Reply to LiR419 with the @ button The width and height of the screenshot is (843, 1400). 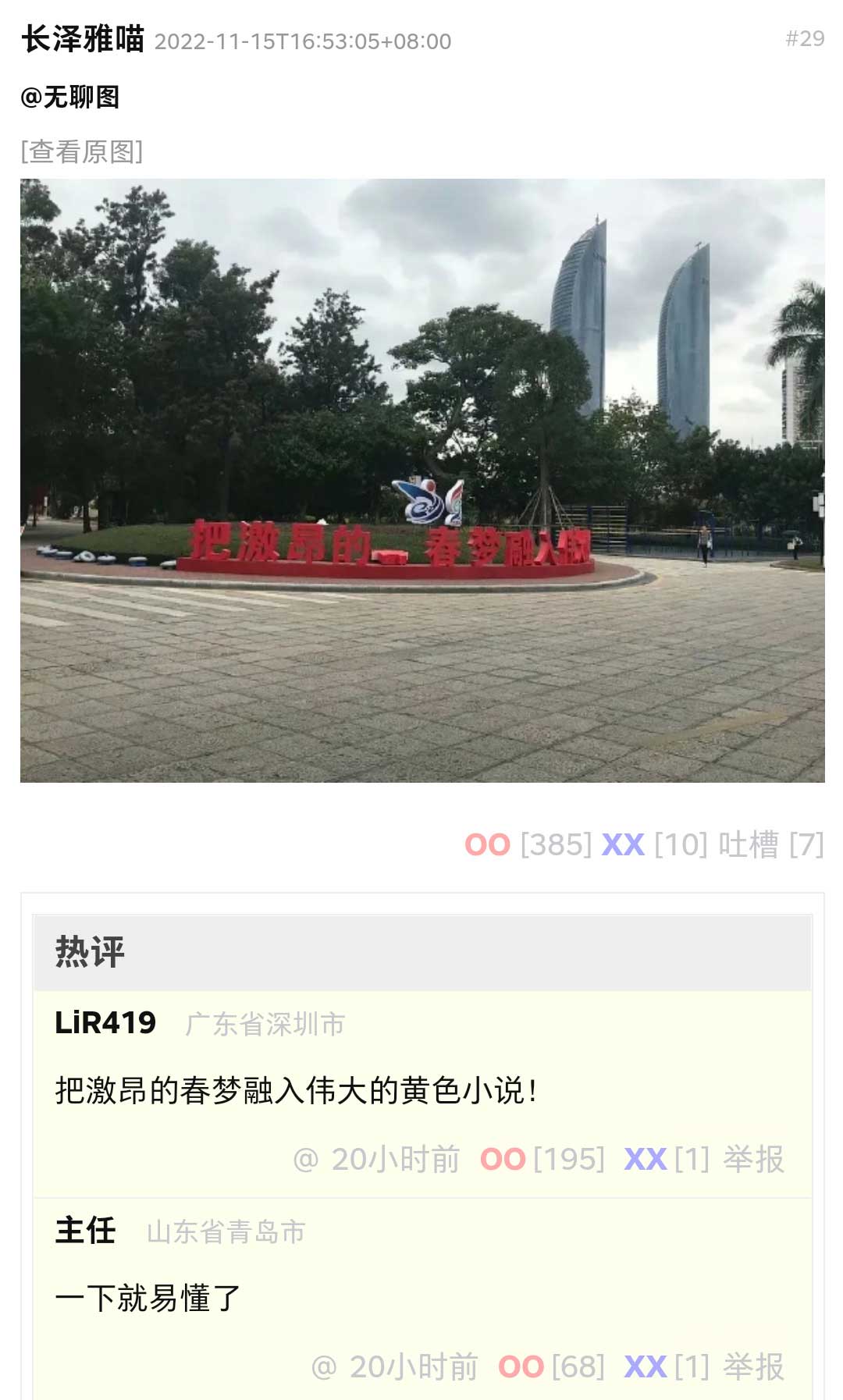[306, 1160]
